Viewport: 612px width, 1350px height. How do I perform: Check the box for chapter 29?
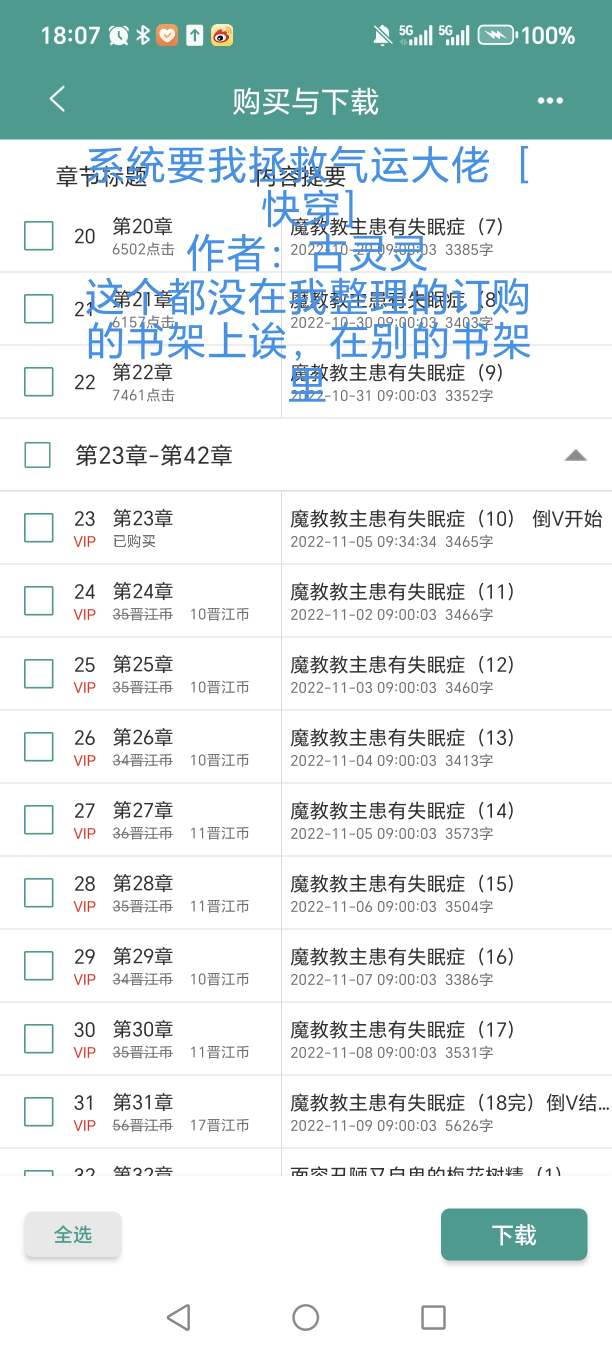pyautogui.click(x=39, y=966)
